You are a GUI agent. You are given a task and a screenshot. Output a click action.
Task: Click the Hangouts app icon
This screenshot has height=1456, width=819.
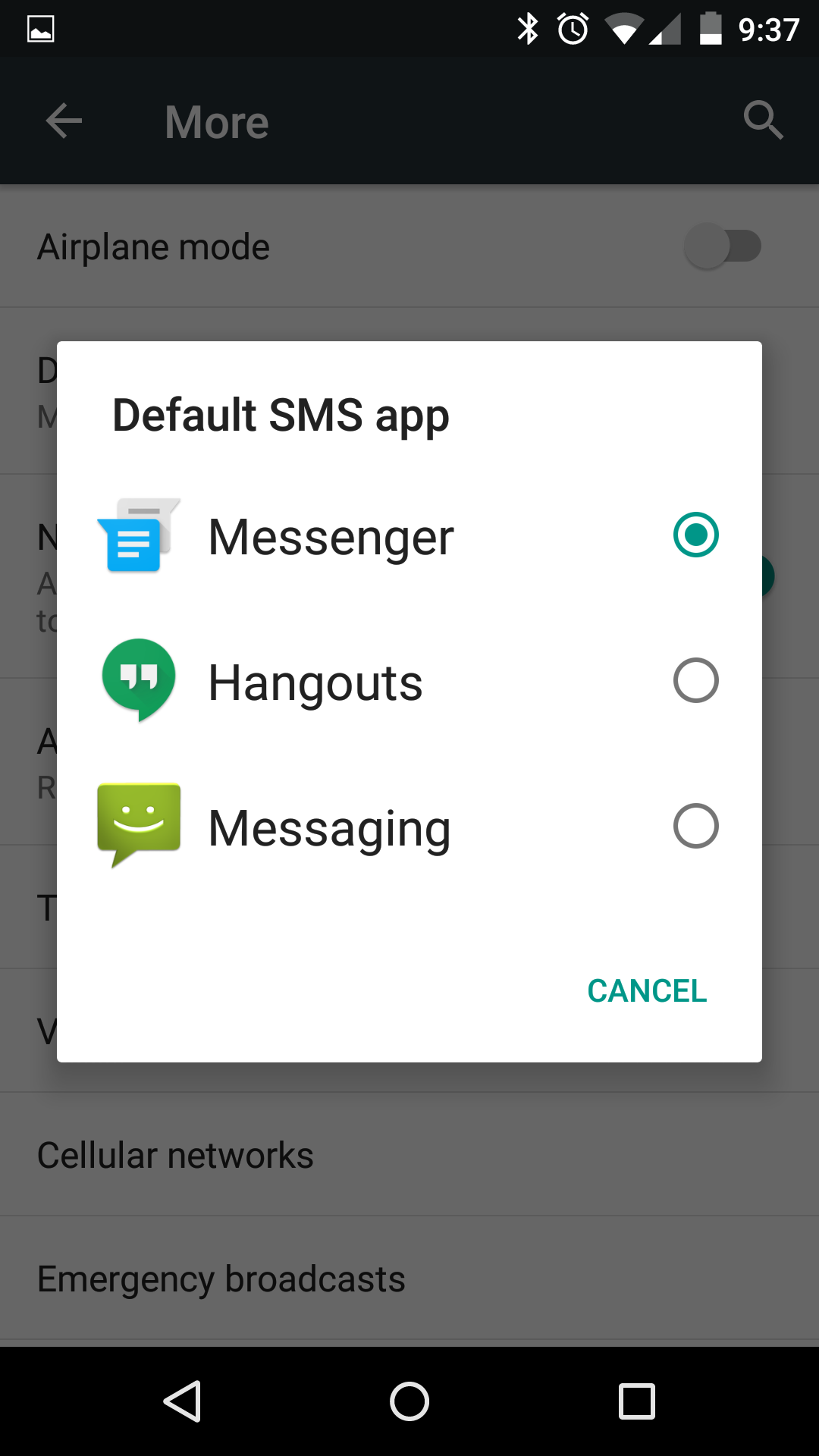137,680
